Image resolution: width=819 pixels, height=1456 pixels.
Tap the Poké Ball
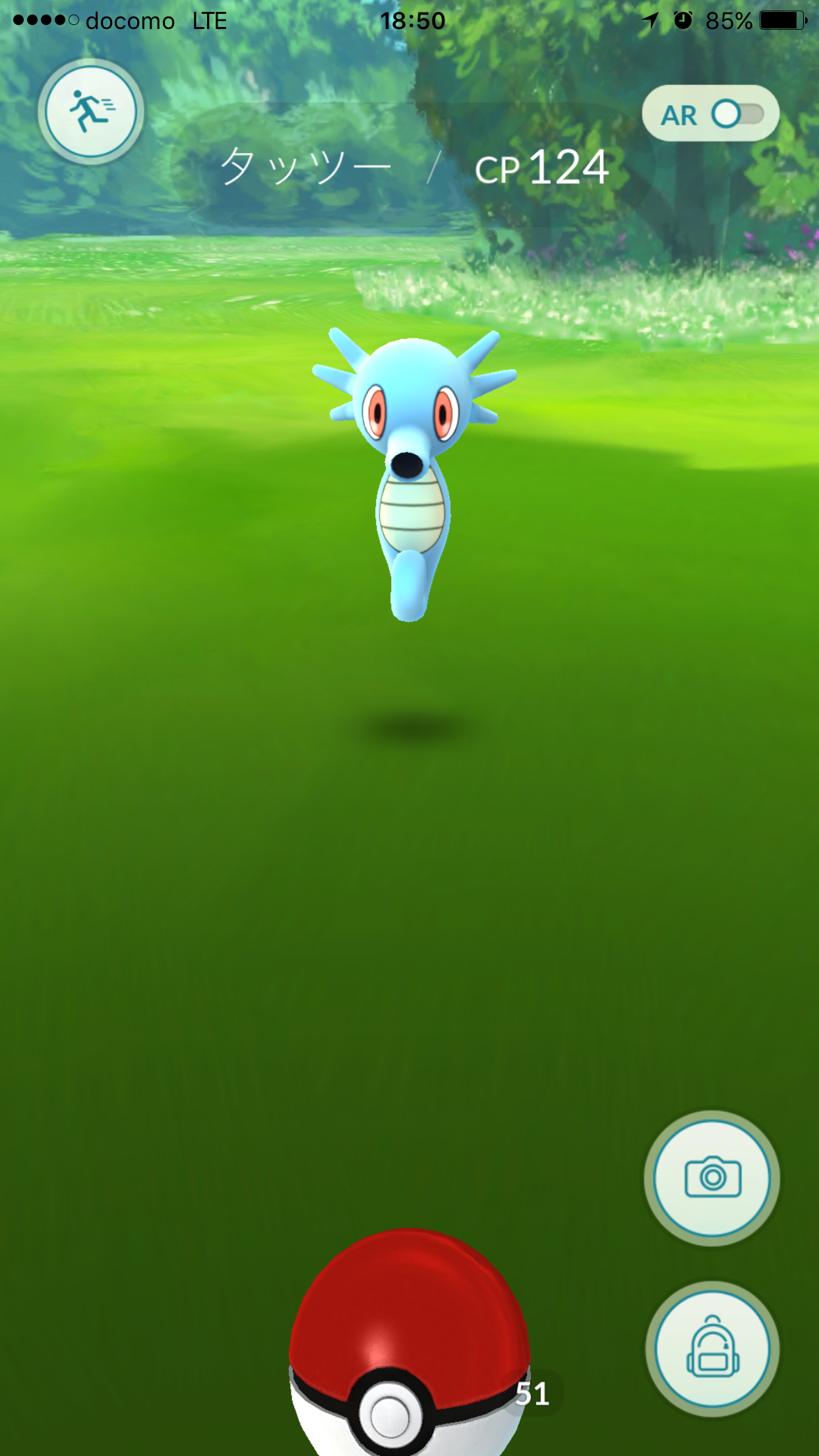click(409, 1342)
